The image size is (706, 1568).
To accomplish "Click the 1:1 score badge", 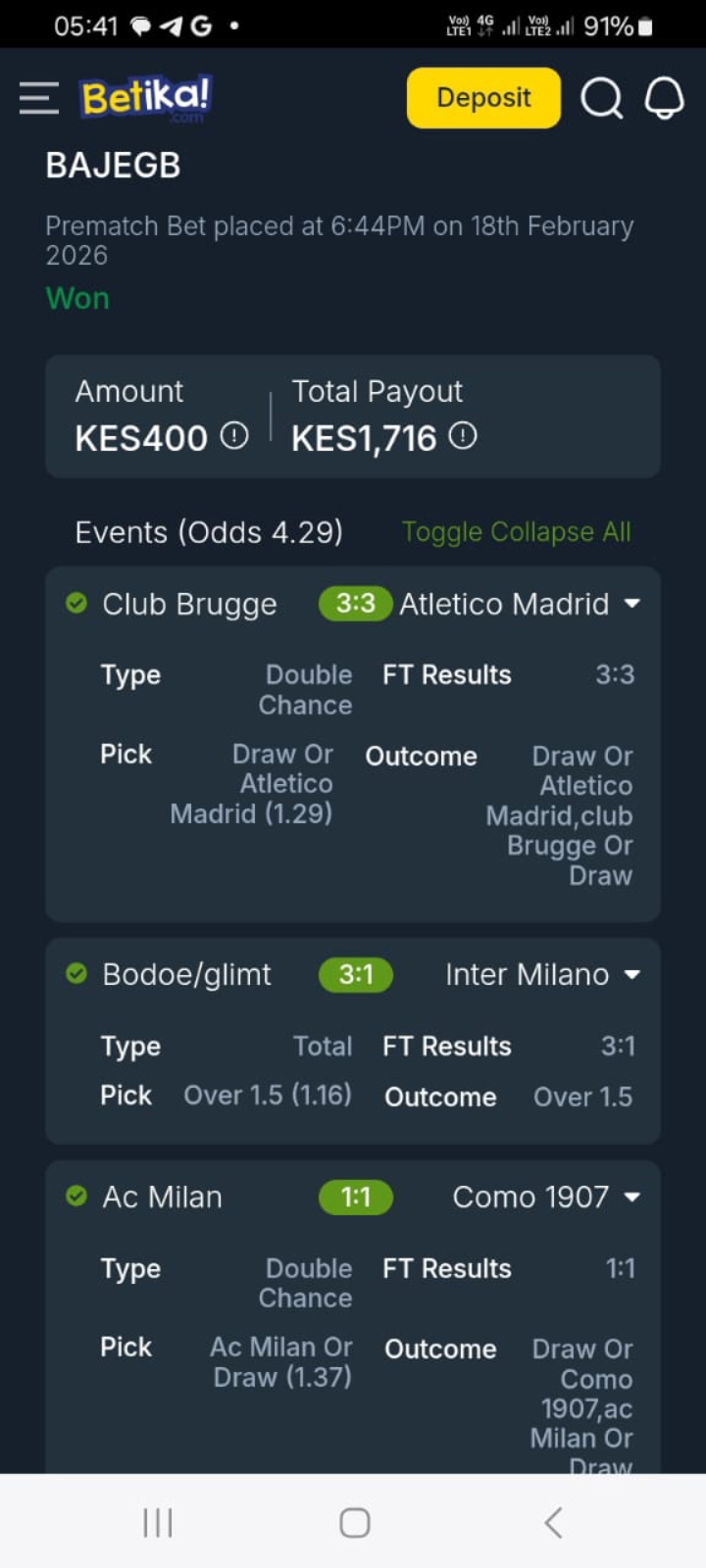I will 355,1197.
